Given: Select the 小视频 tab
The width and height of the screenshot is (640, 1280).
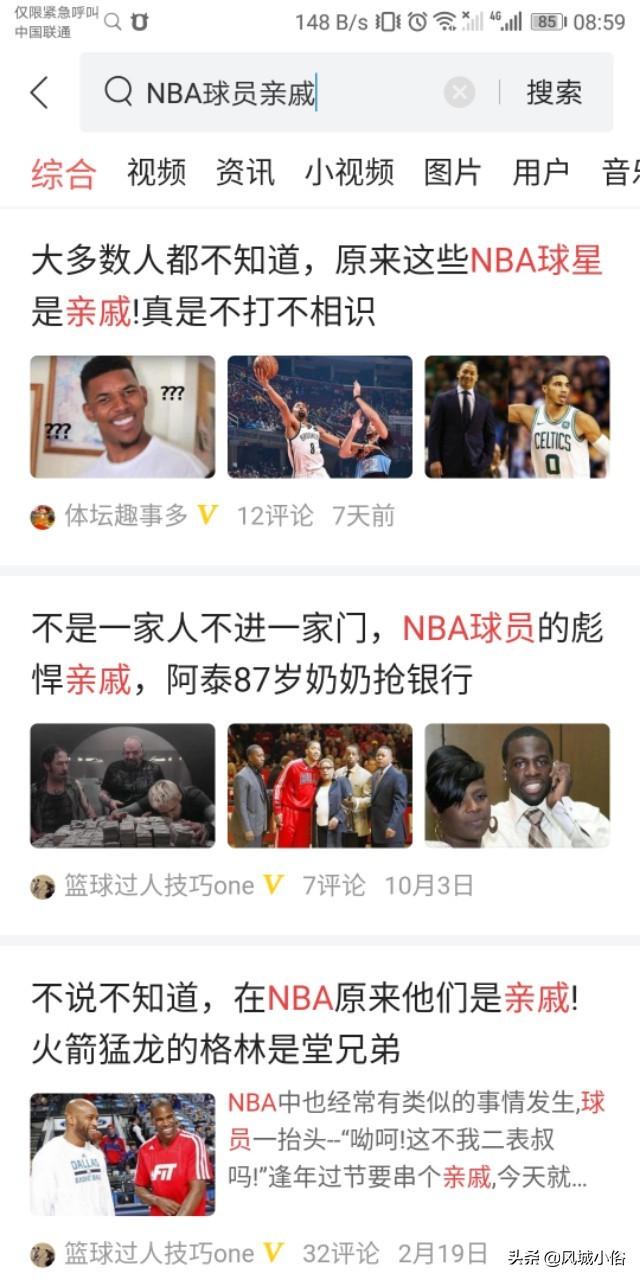Looking at the screenshot, I should pos(349,172).
